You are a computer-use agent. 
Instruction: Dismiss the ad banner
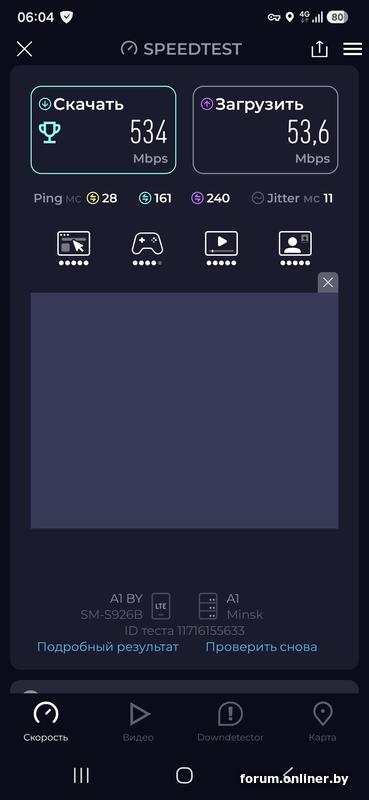coord(328,283)
